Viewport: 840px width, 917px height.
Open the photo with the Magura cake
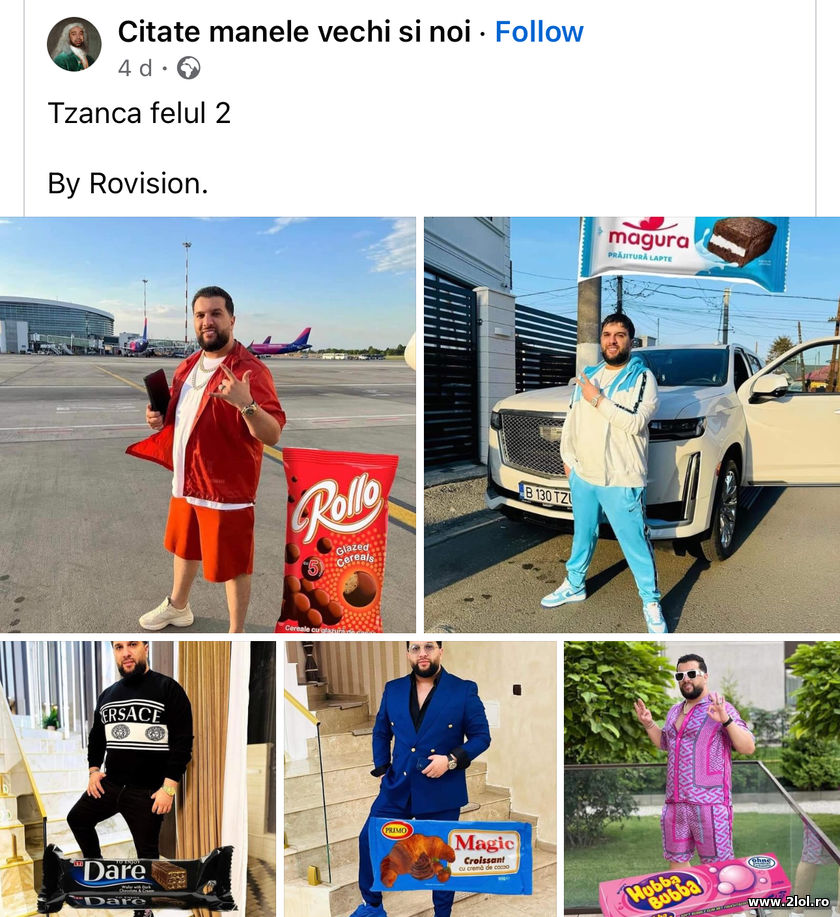[631, 424]
